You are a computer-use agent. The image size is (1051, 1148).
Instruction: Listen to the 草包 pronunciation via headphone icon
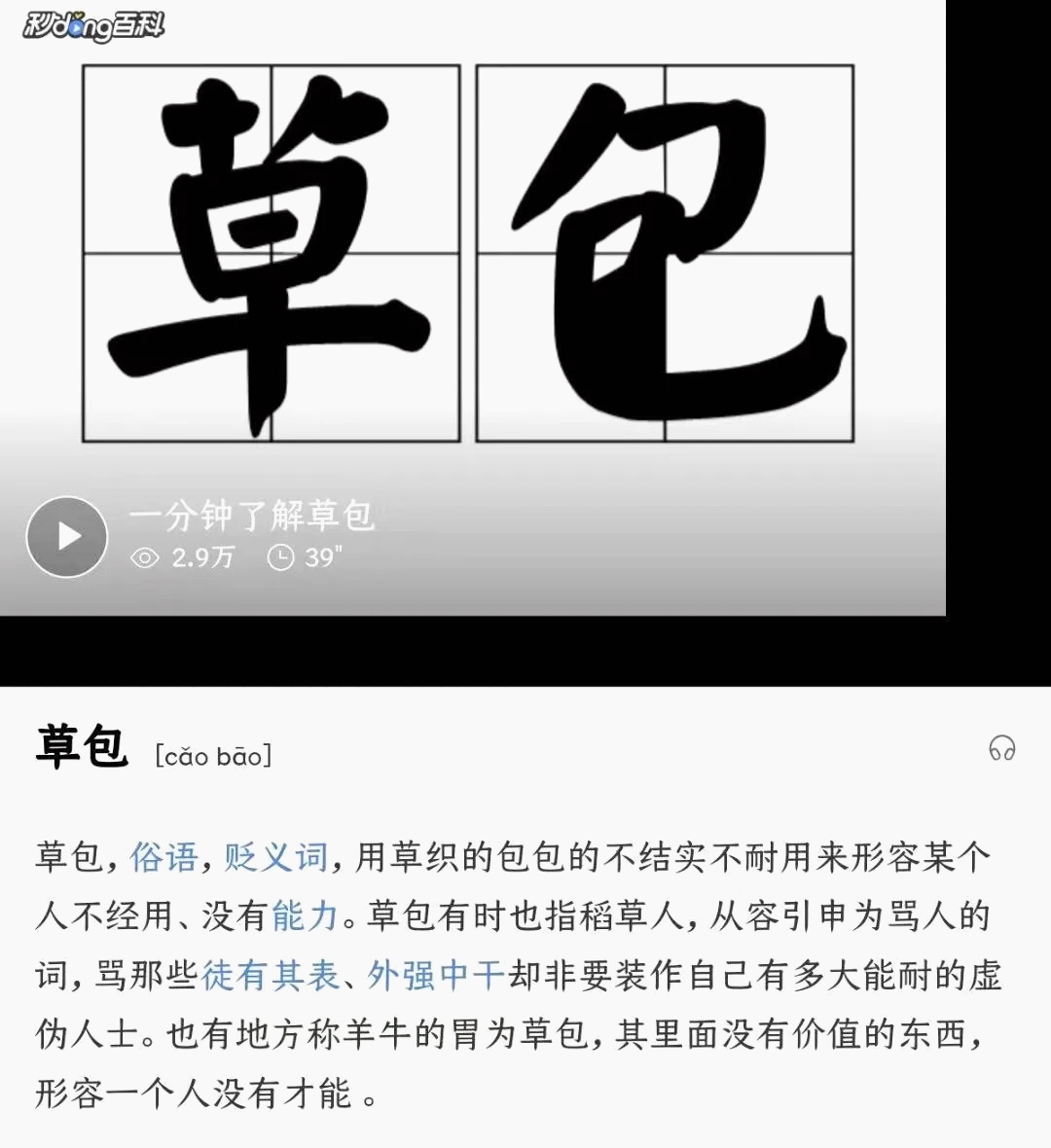[1001, 748]
